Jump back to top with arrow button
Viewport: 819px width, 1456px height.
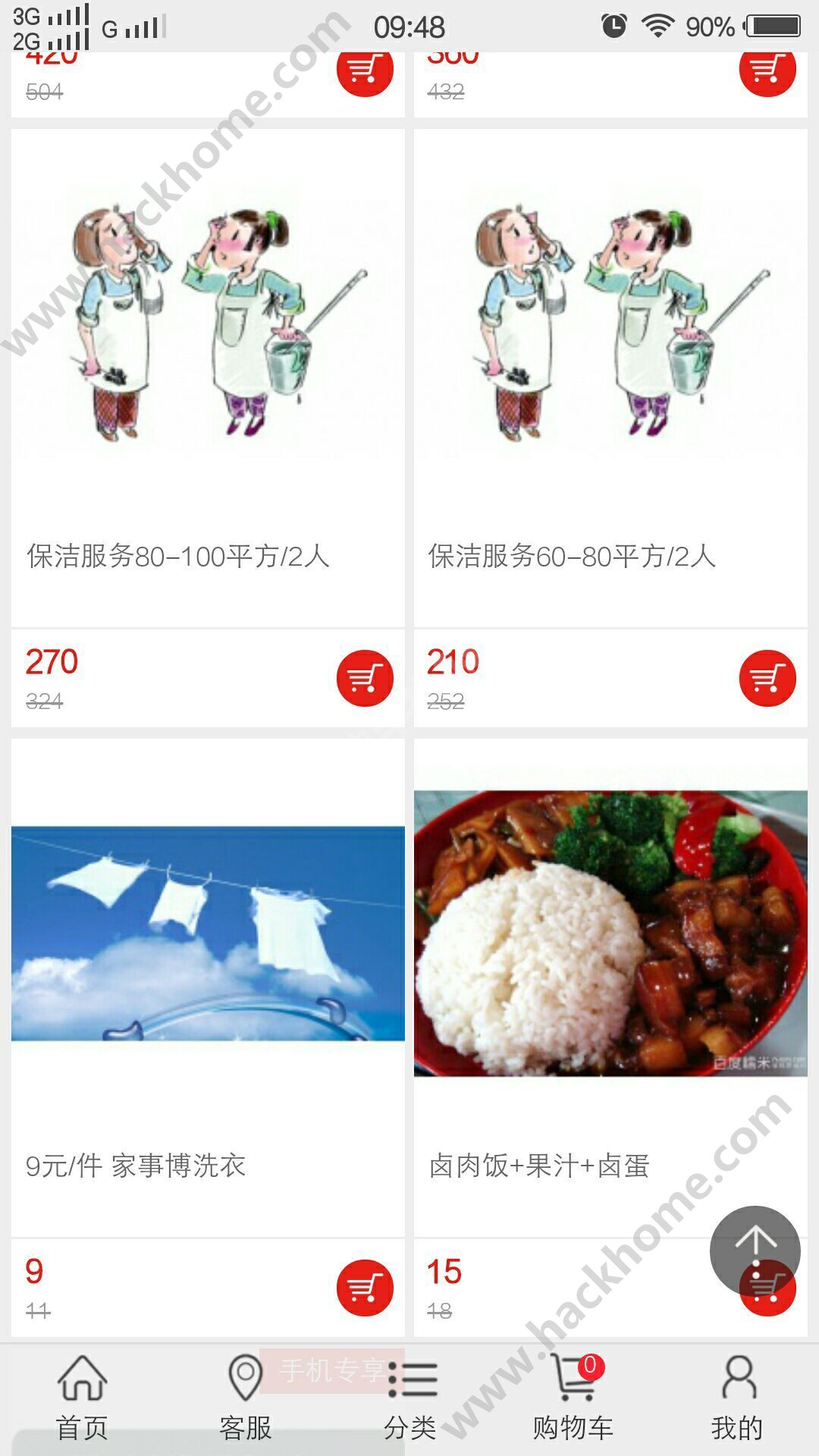(x=755, y=1244)
